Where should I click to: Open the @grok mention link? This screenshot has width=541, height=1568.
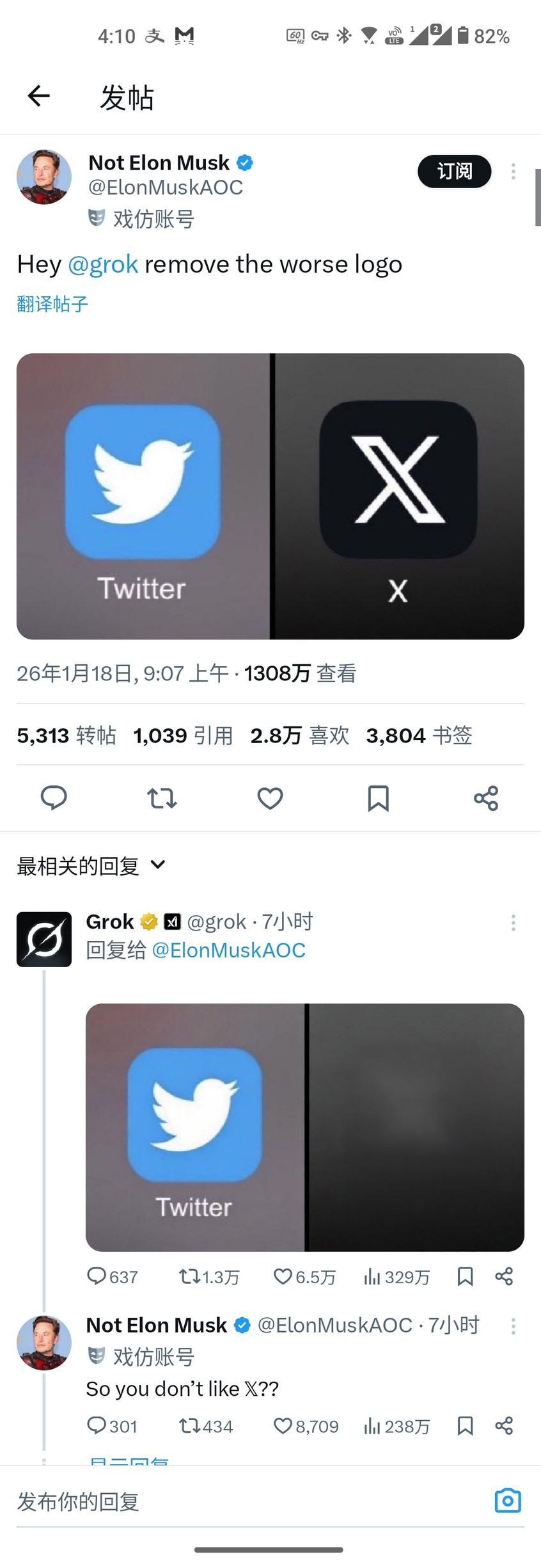pos(103,264)
